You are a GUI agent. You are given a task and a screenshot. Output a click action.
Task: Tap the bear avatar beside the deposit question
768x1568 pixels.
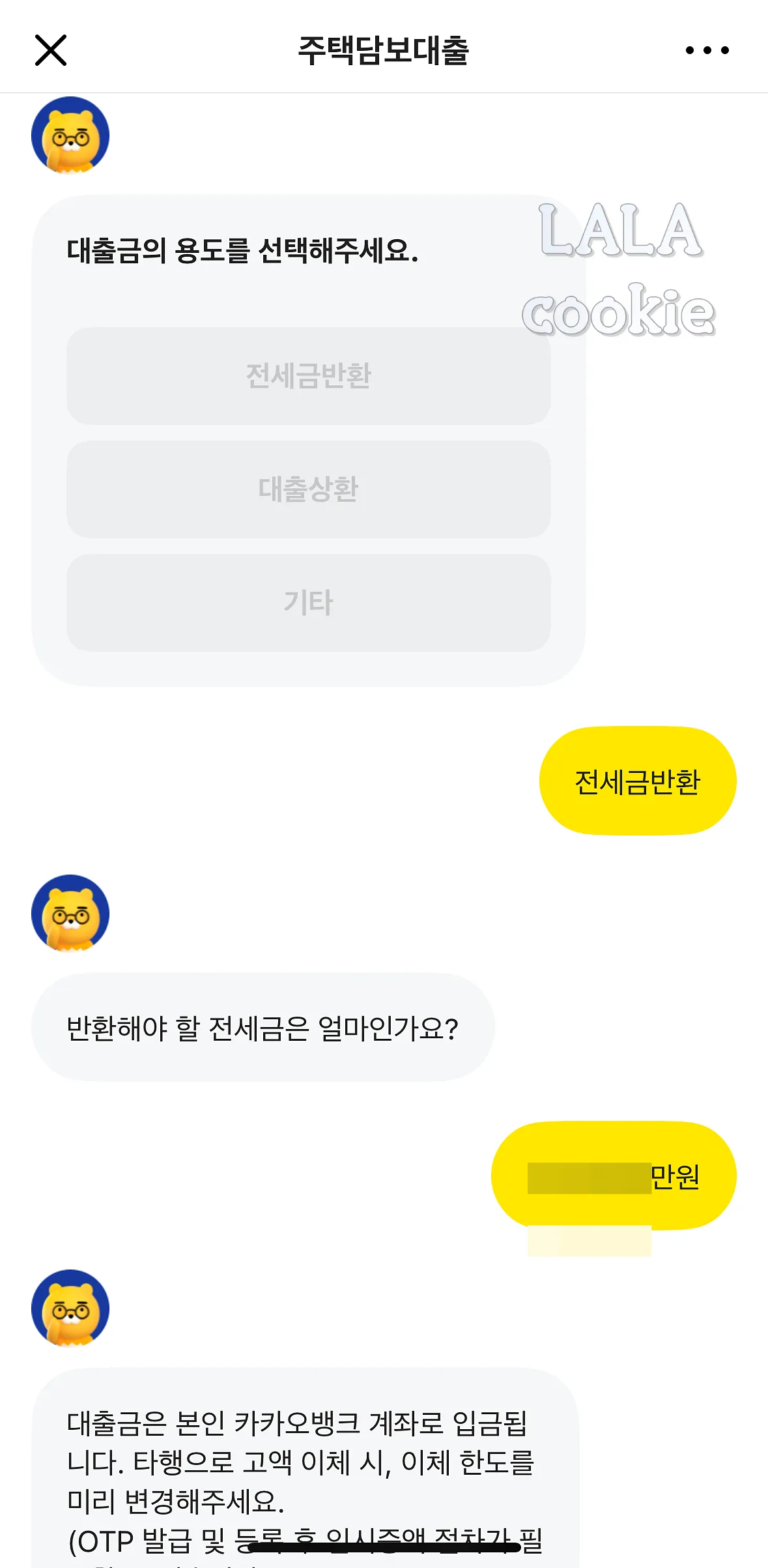pyautogui.click(x=70, y=914)
